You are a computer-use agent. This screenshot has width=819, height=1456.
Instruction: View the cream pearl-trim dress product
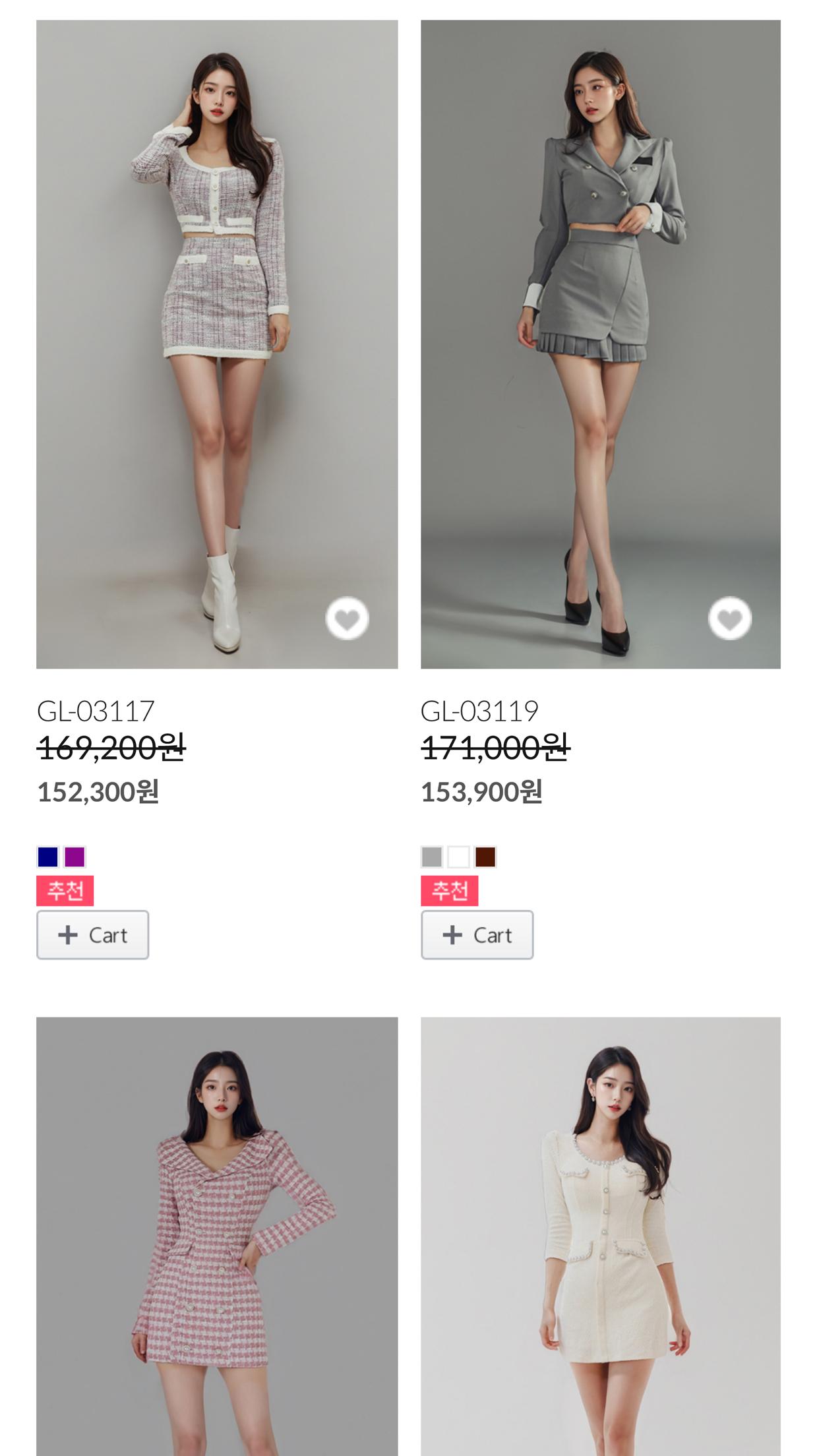point(601,1236)
